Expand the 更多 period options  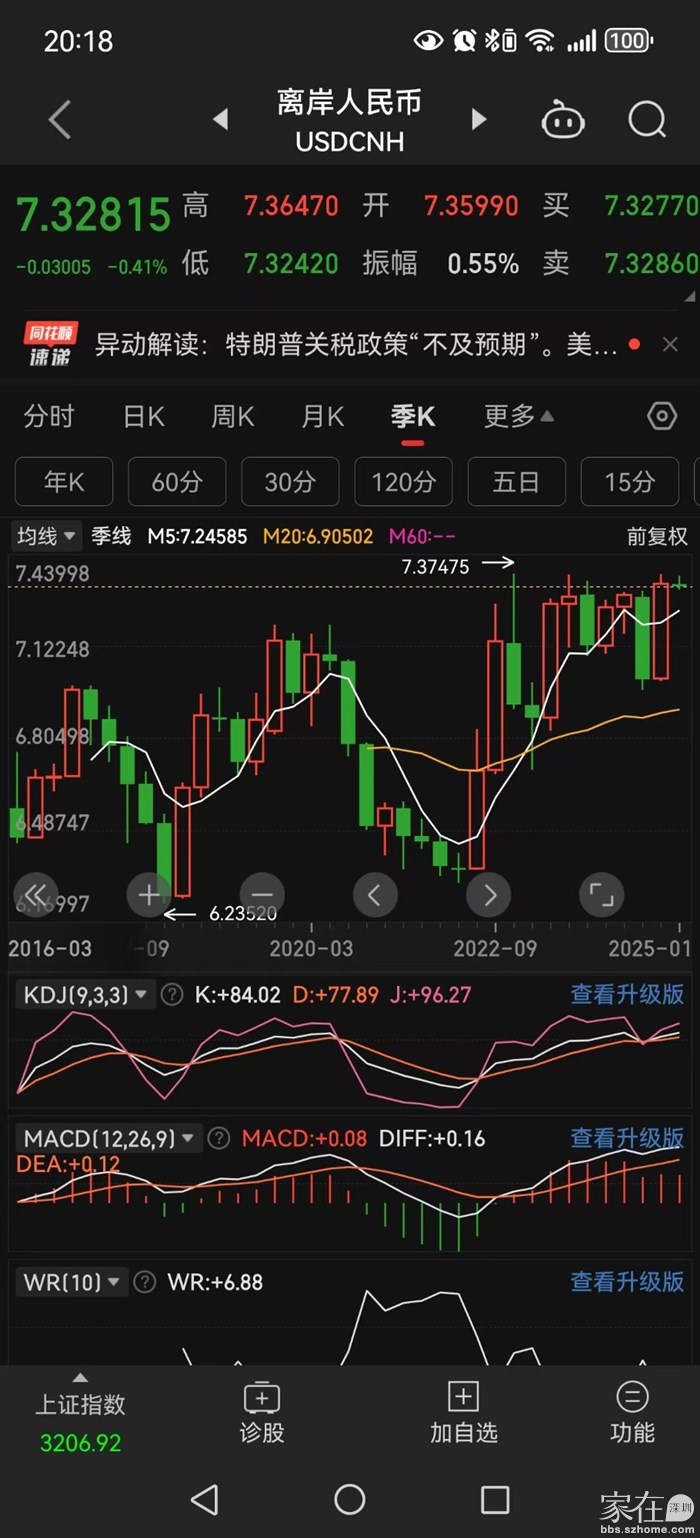[518, 416]
